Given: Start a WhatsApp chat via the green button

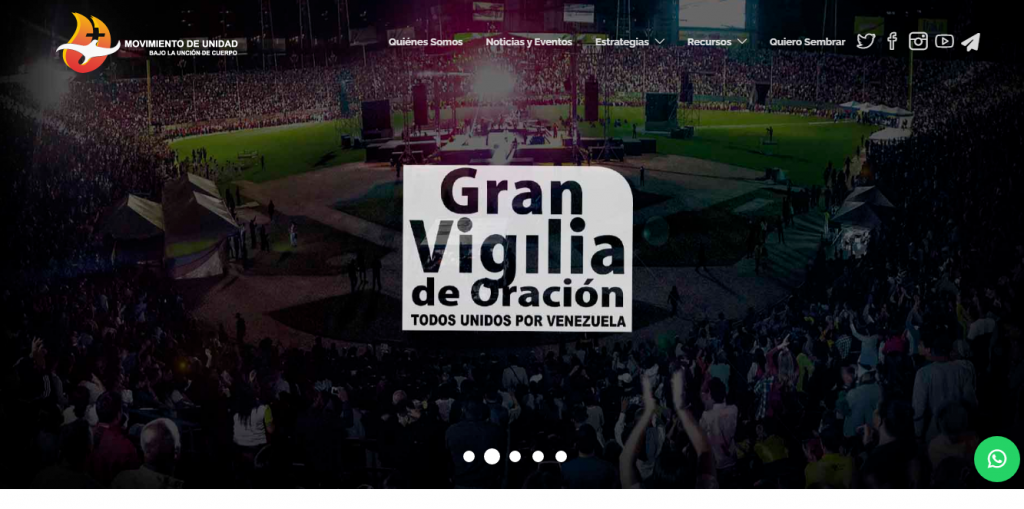Looking at the screenshot, I should 996,459.
